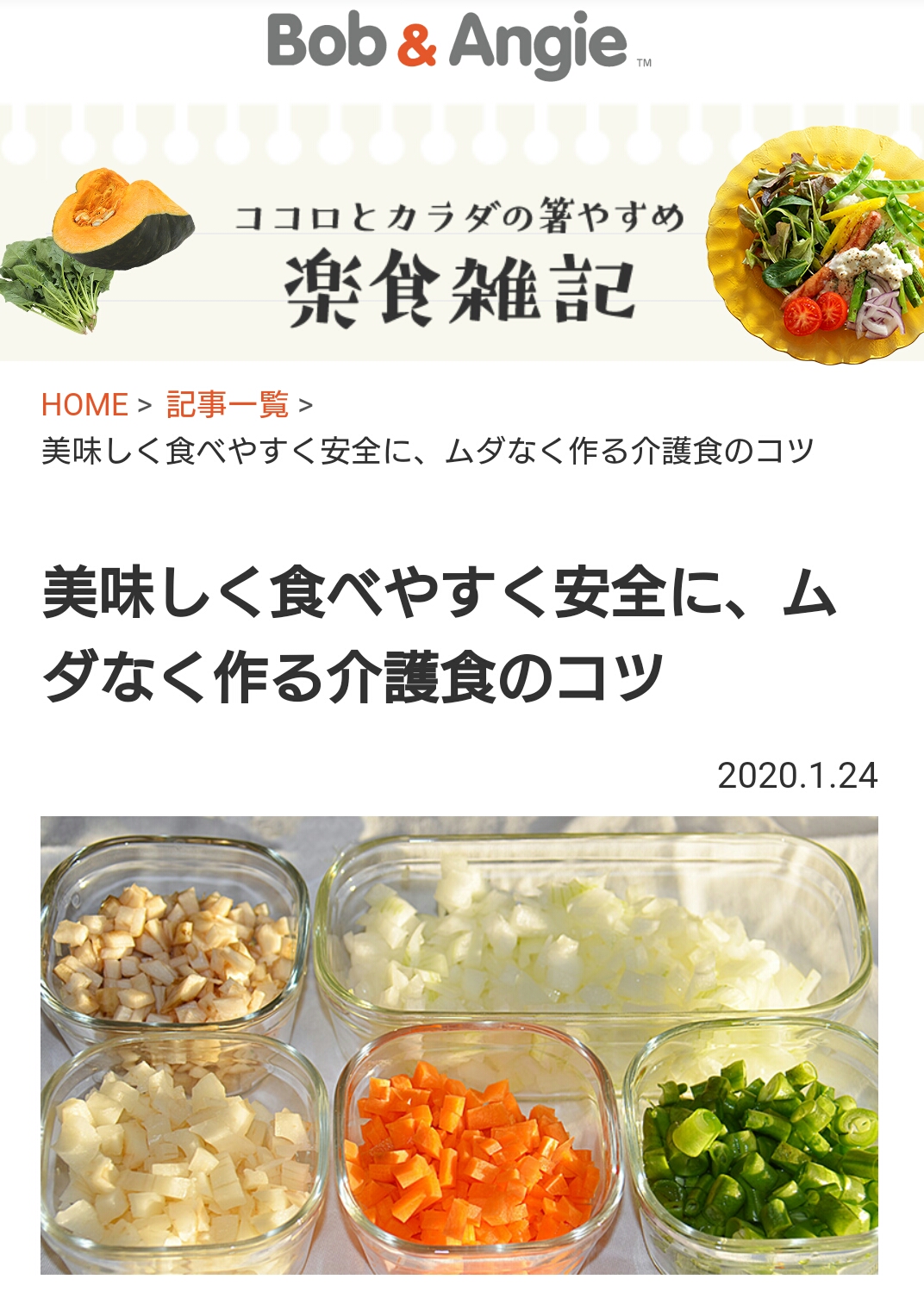Tap the Bob & Angie site logo
Viewport: 924px width, 1298px height.
coord(457,43)
